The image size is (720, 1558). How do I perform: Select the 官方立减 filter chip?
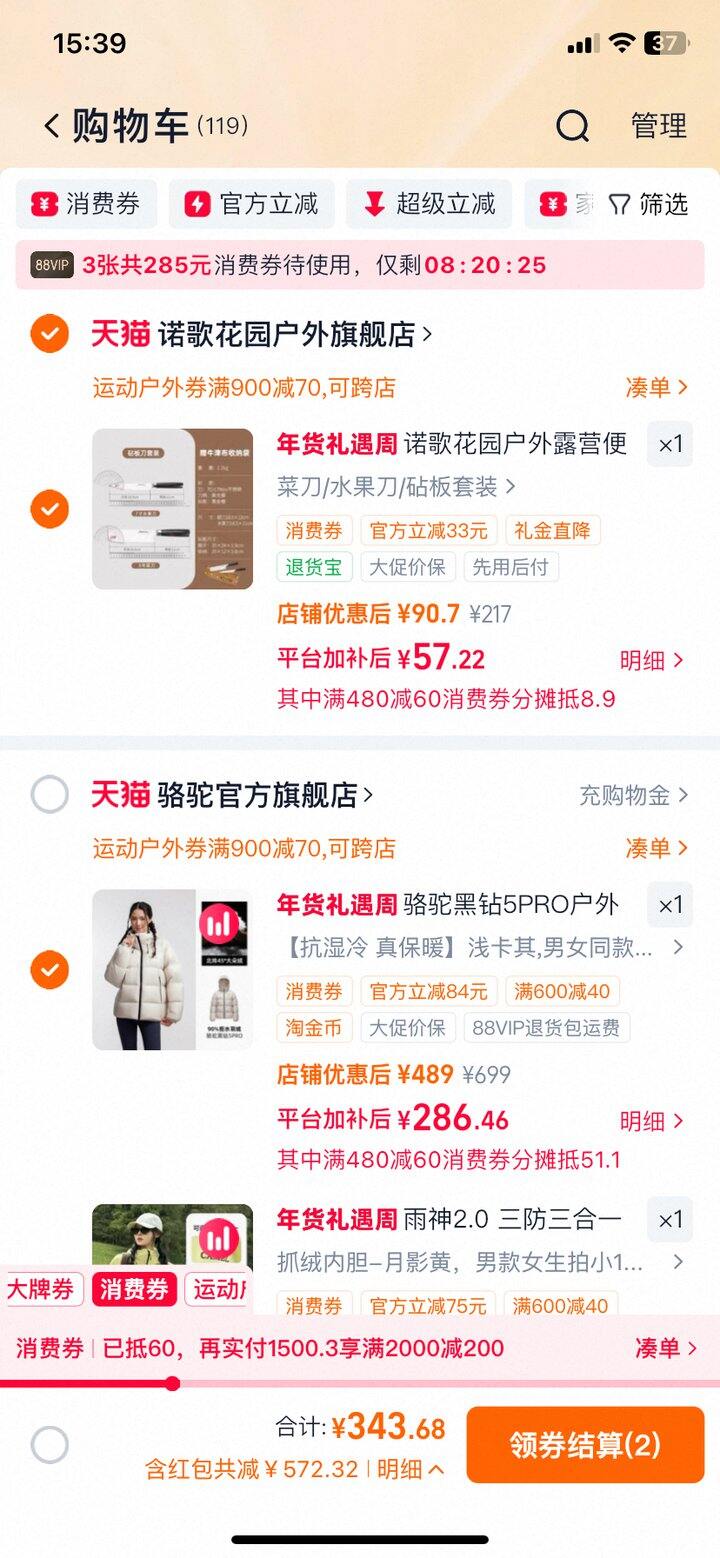[252, 204]
